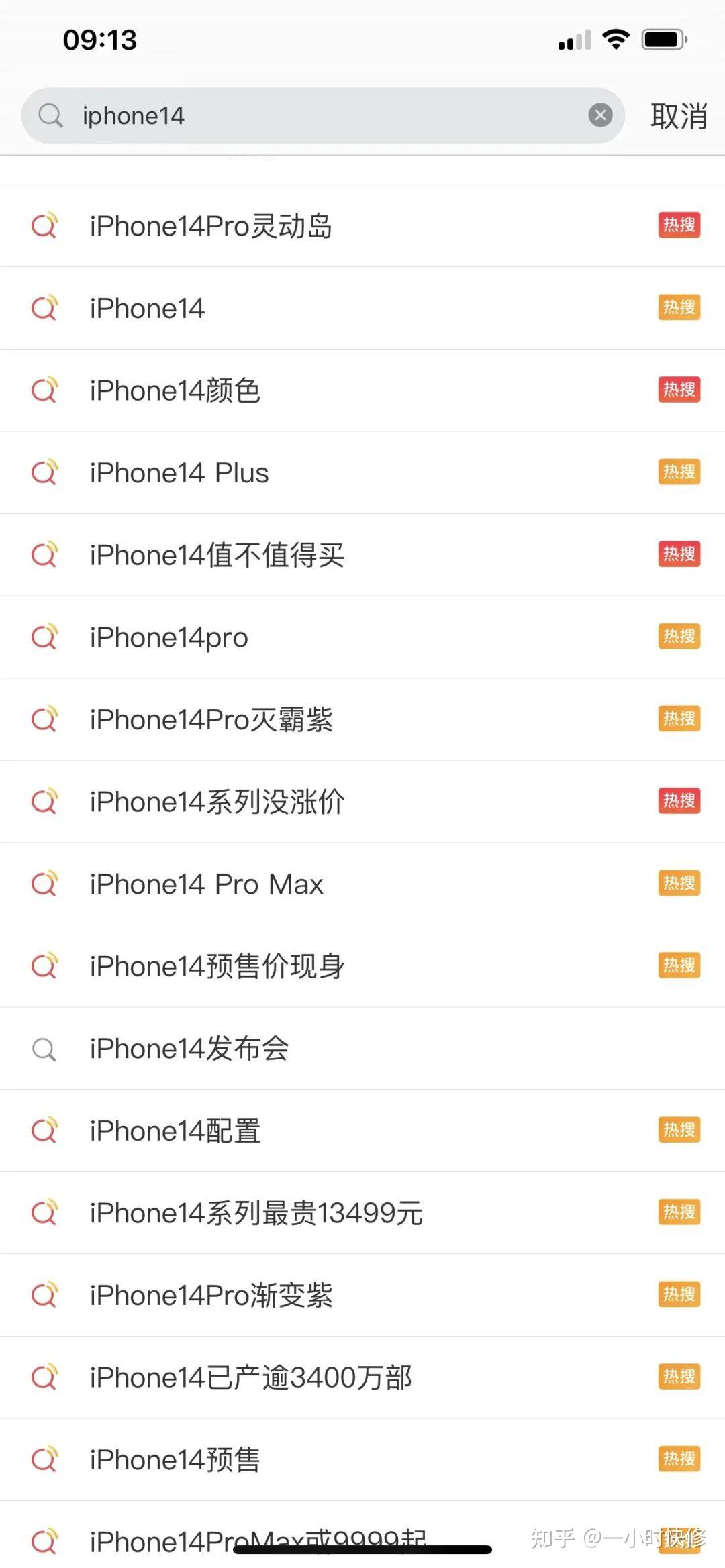The width and height of the screenshot is (725, 1568).
Task: Open iPhone14已产逾3400万部 topic
Action: [251, 1377]
